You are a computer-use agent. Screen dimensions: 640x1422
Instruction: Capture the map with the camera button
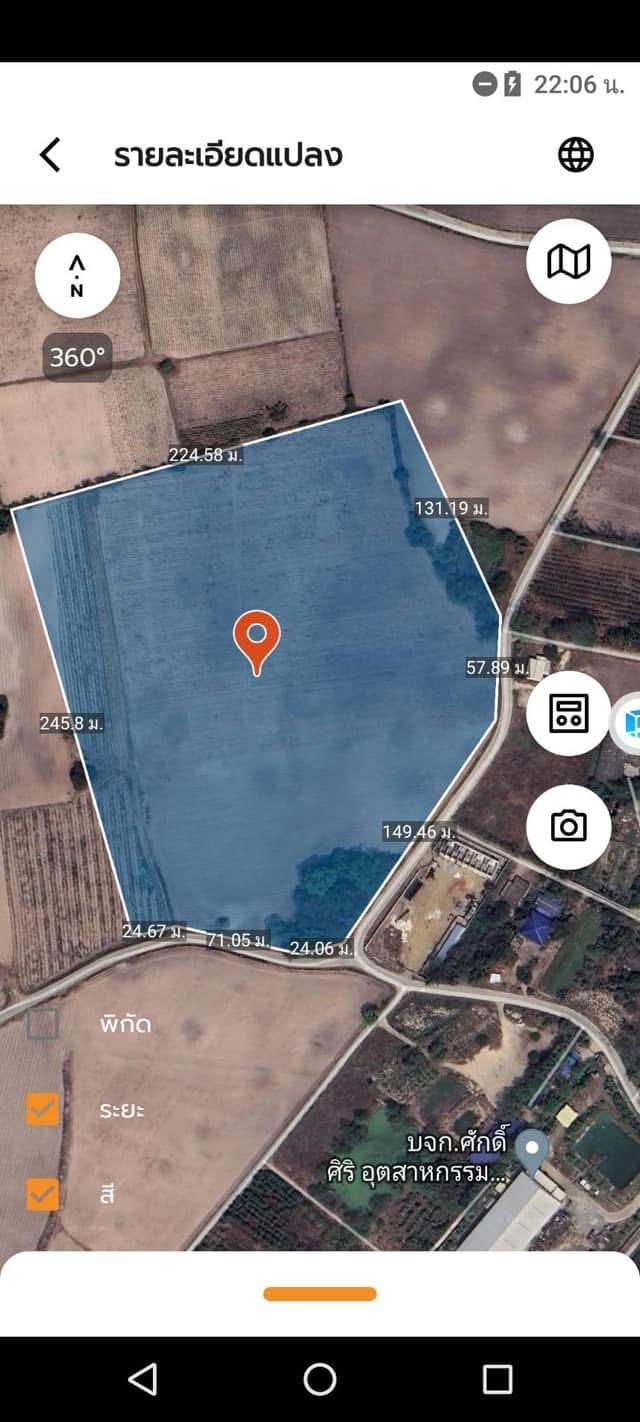(568, 826)
